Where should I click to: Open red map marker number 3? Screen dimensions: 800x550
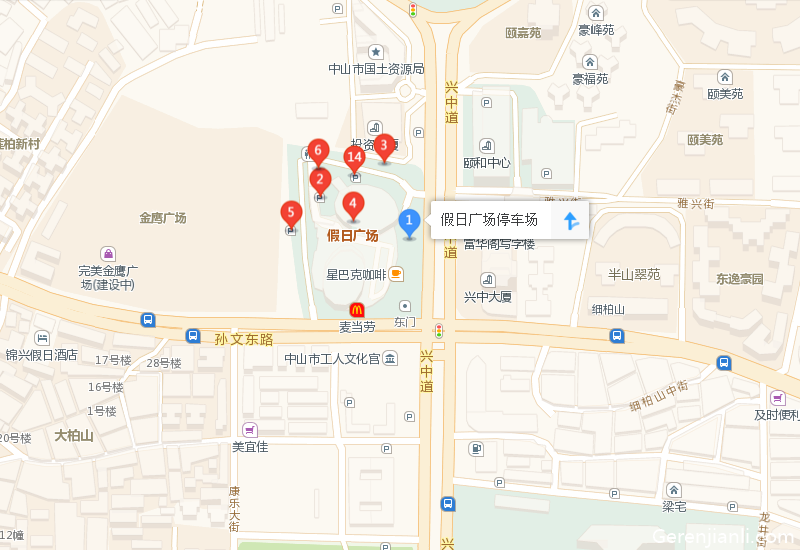point(382,145)
